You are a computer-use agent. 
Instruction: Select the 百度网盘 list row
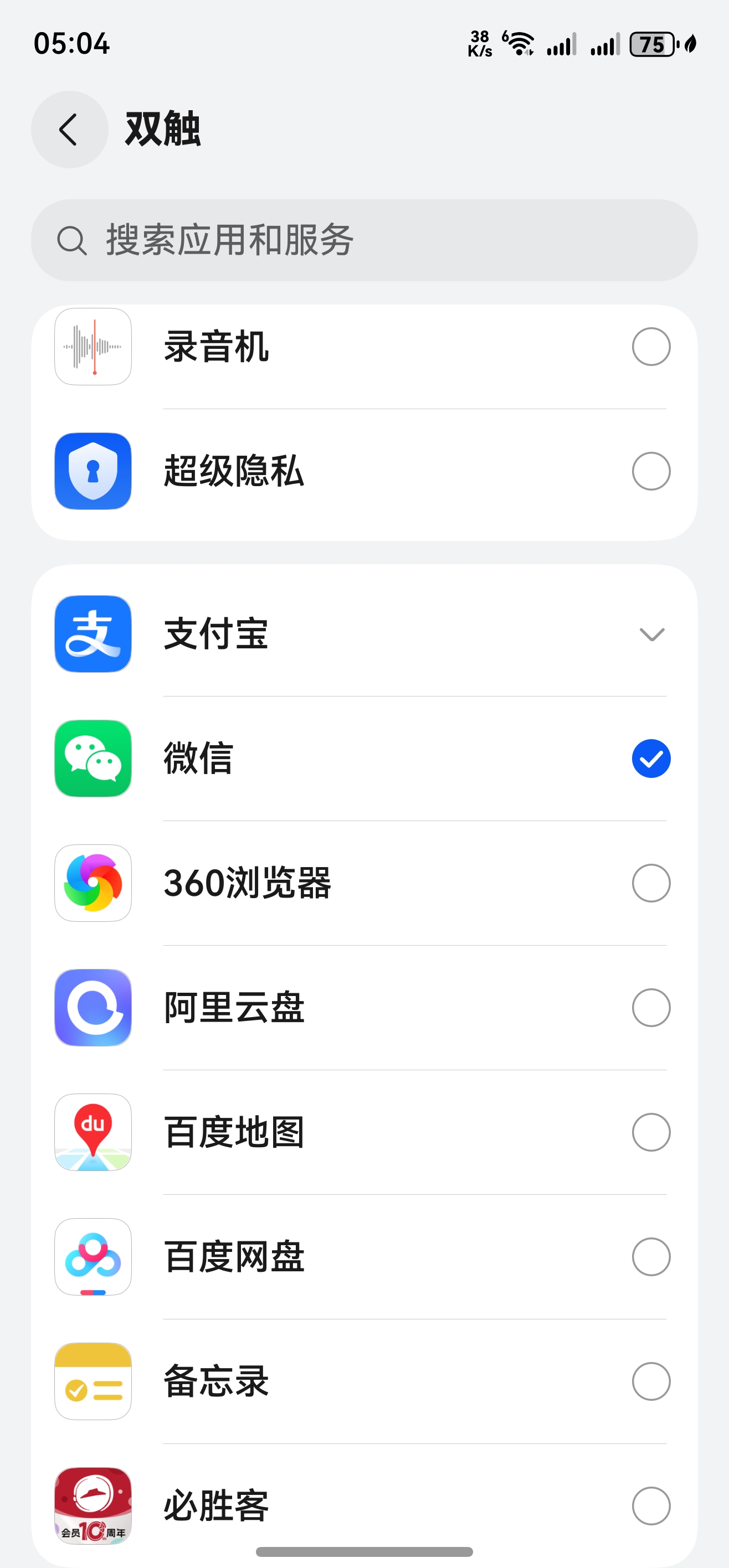[x=366, y=1256]
